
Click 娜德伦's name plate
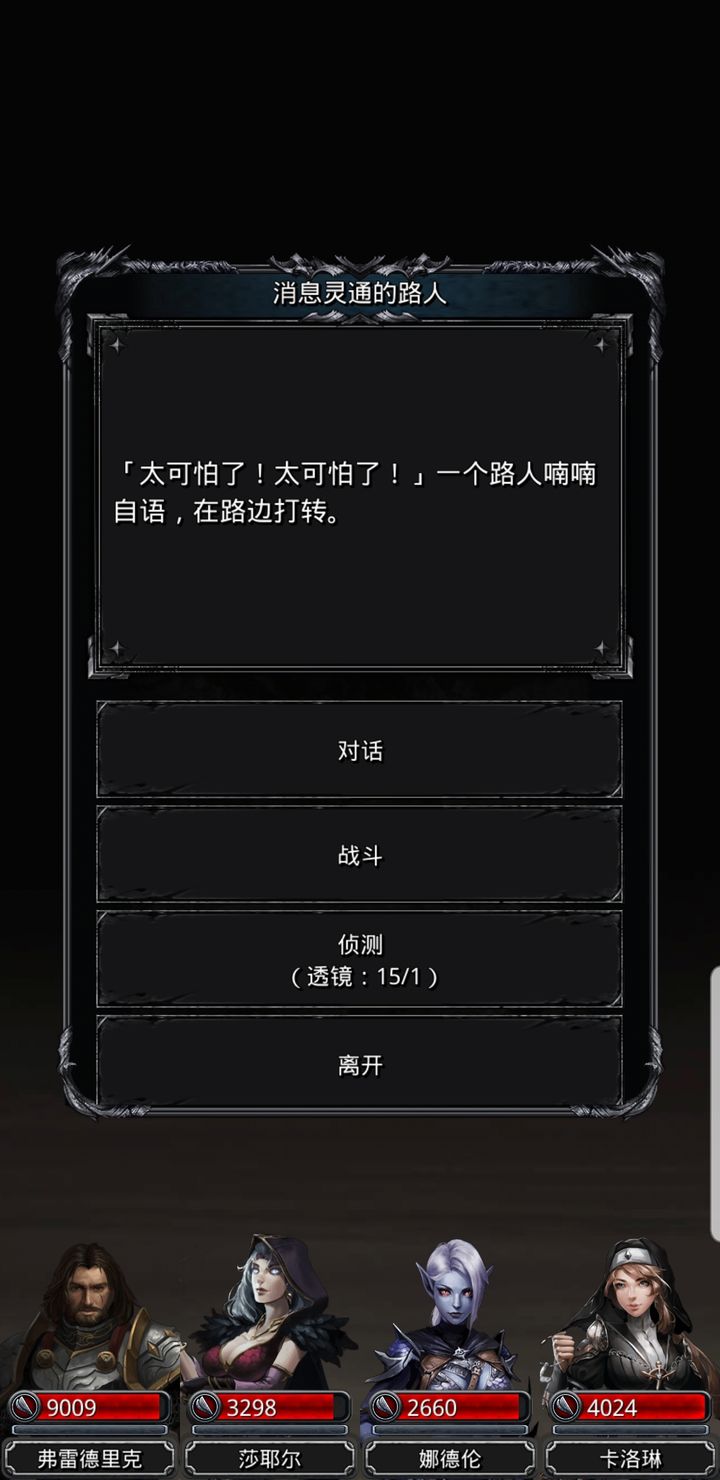click(450, 1460)
